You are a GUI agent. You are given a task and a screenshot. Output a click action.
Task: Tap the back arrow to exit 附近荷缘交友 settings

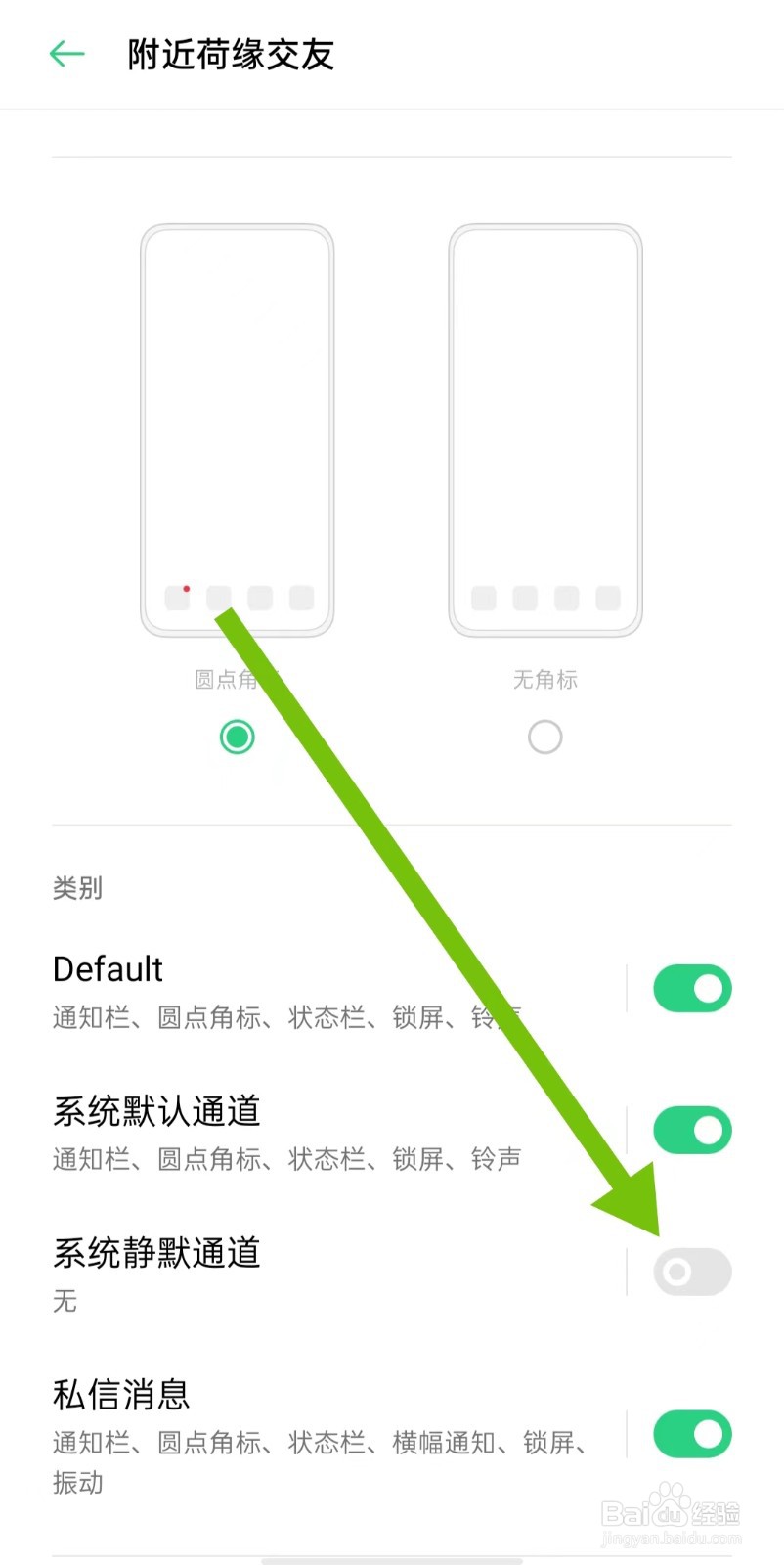point(65,54)
